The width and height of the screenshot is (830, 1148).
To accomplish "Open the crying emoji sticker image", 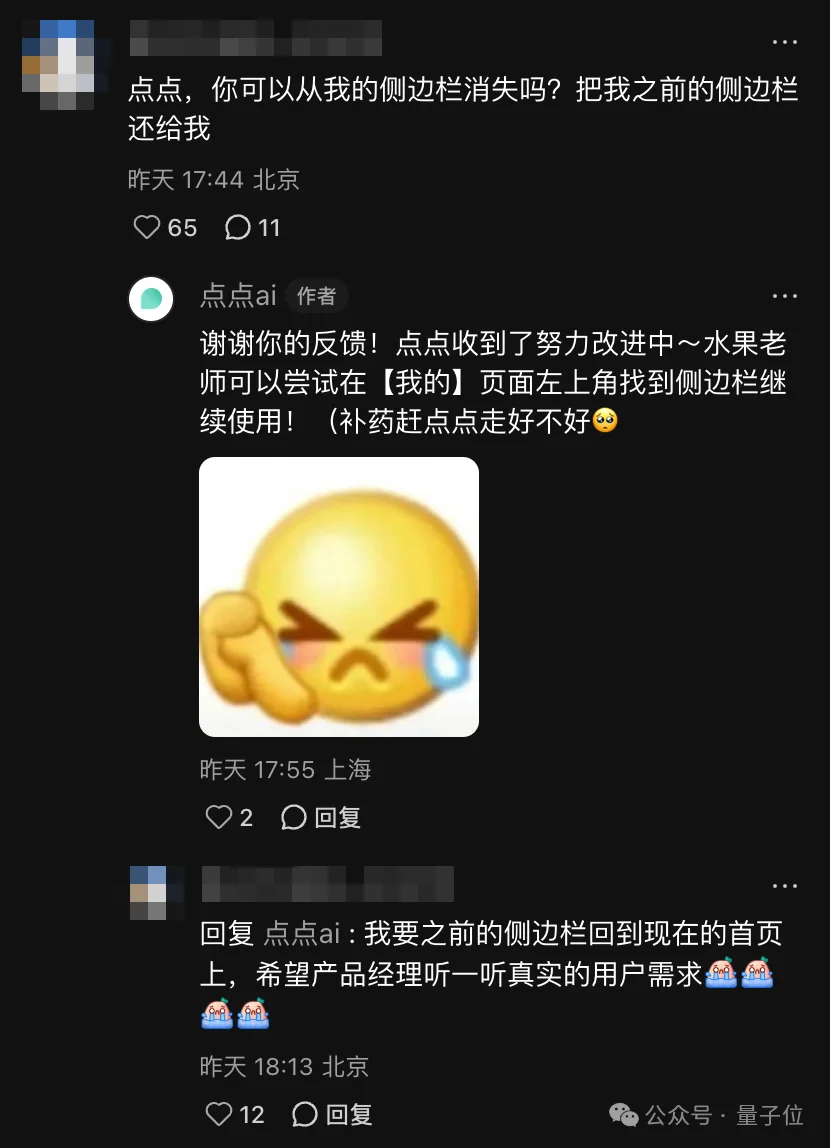I will [339, 596].
